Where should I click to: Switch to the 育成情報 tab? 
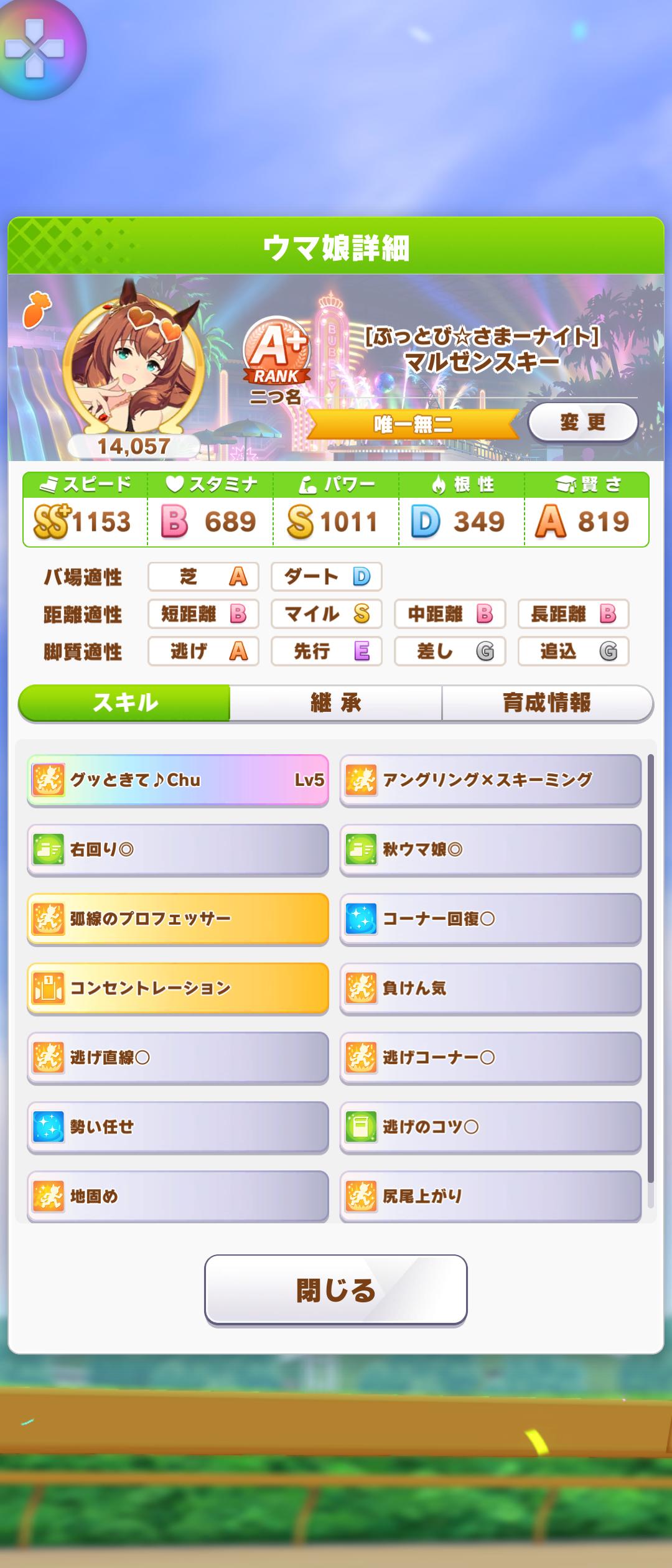tap(547, 703)
